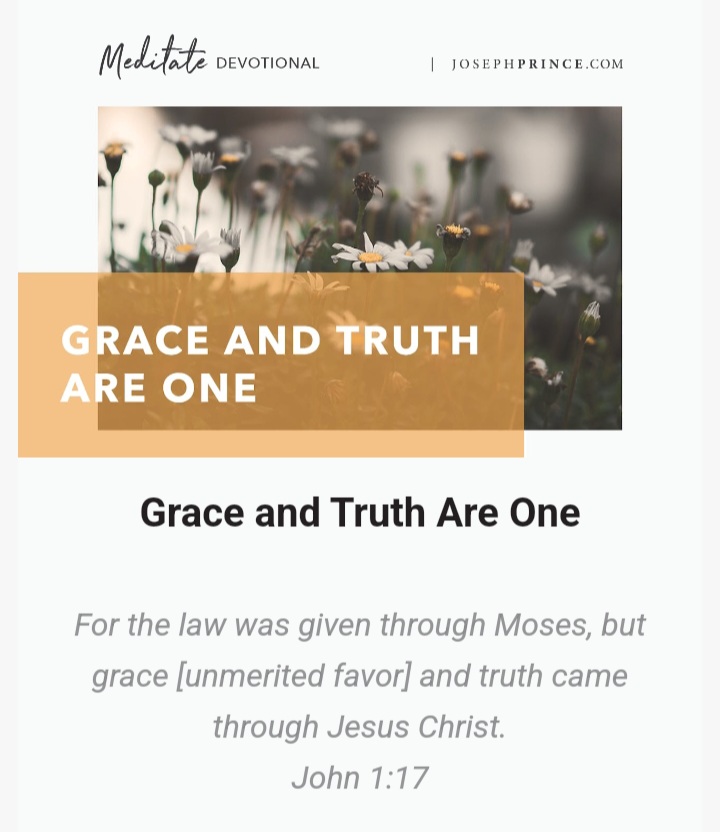The image size is (720, 832).
Task: Open the JOSEPHPRINCE.COM link
Action: pos(537,64)
